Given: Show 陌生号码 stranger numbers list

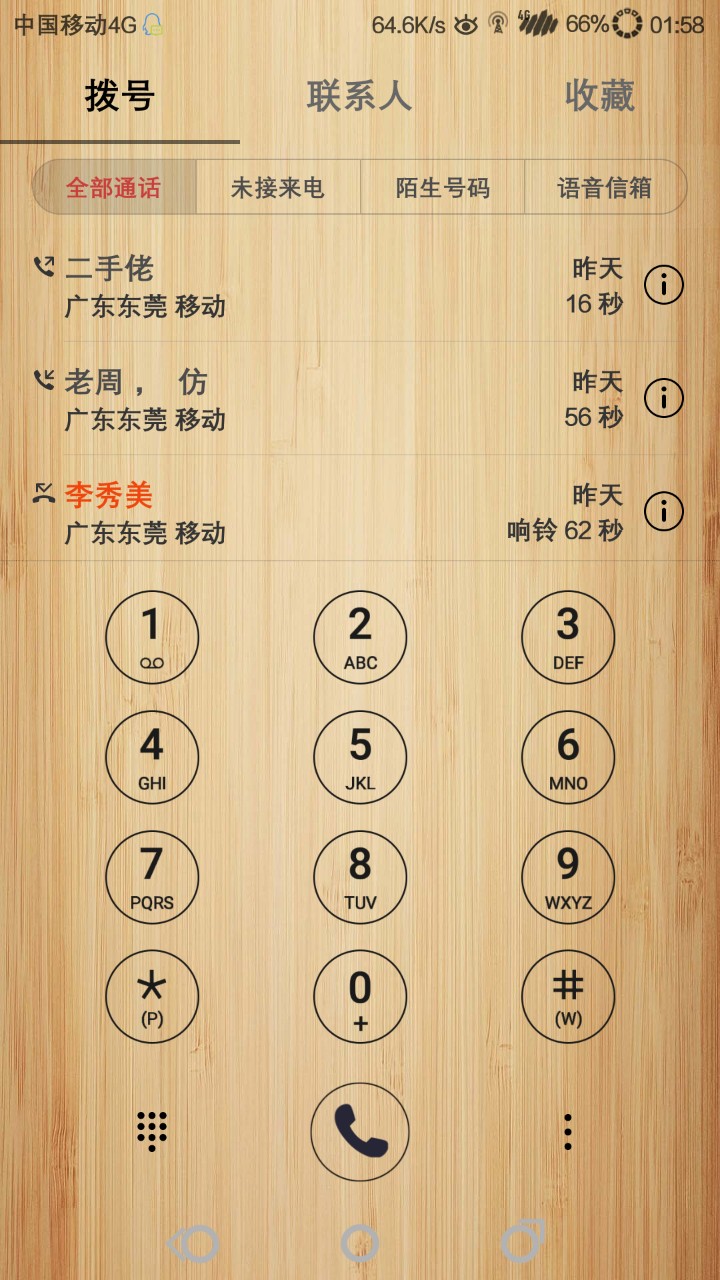Looking at the screenshot, I should (x=443, y=187).
